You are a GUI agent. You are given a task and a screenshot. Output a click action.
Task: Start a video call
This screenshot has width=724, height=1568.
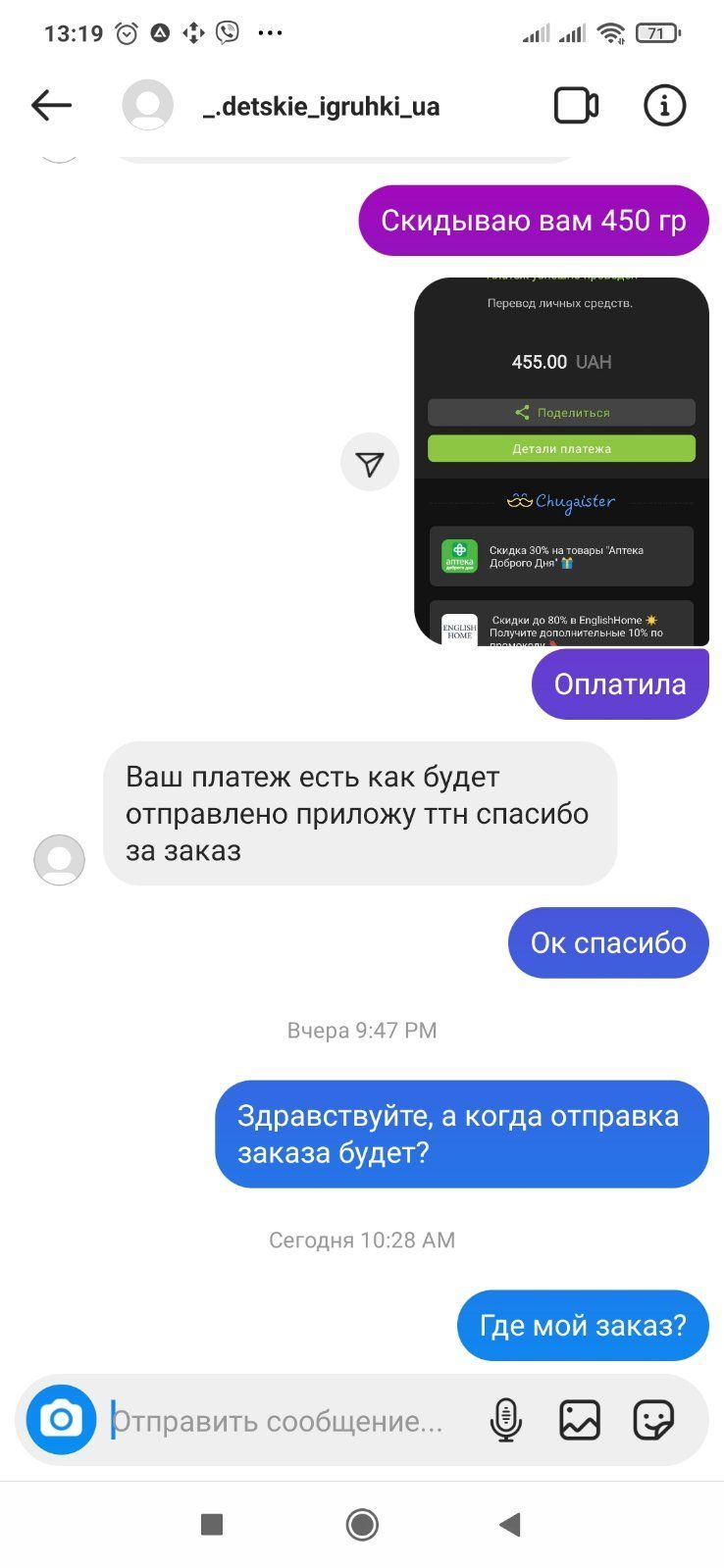point(576,105)
